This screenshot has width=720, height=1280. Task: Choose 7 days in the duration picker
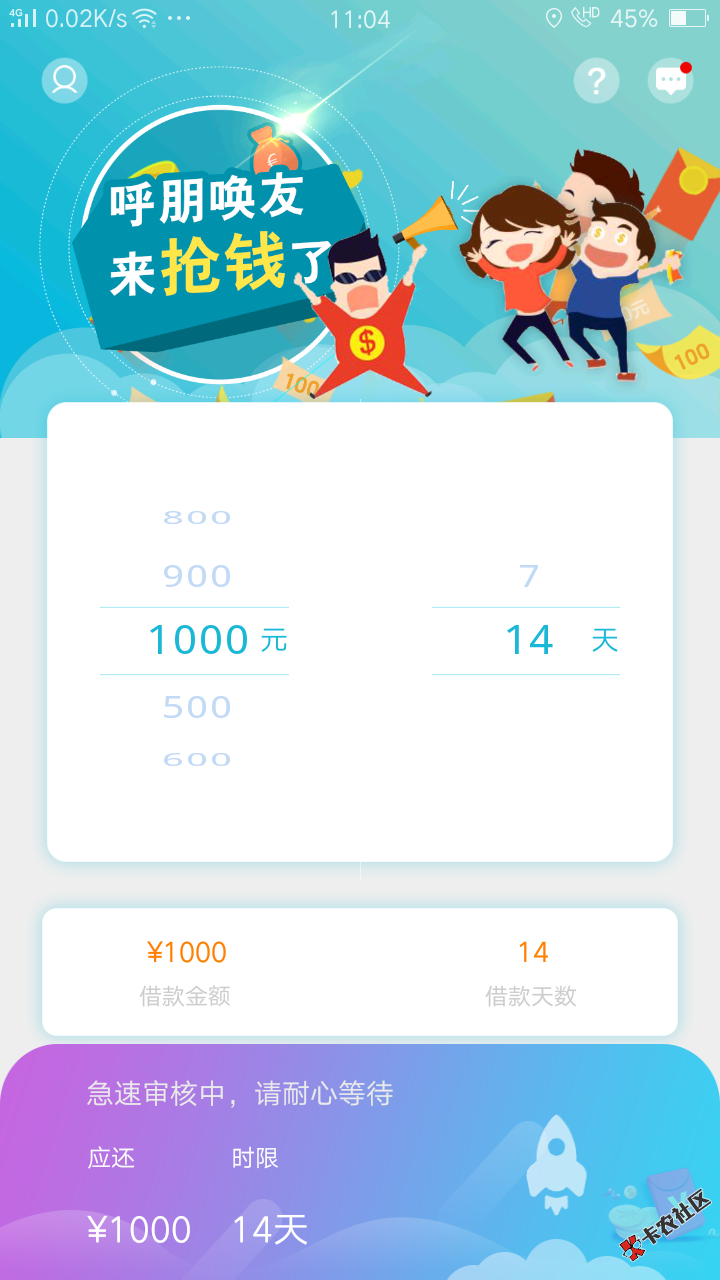pos(528,576)
